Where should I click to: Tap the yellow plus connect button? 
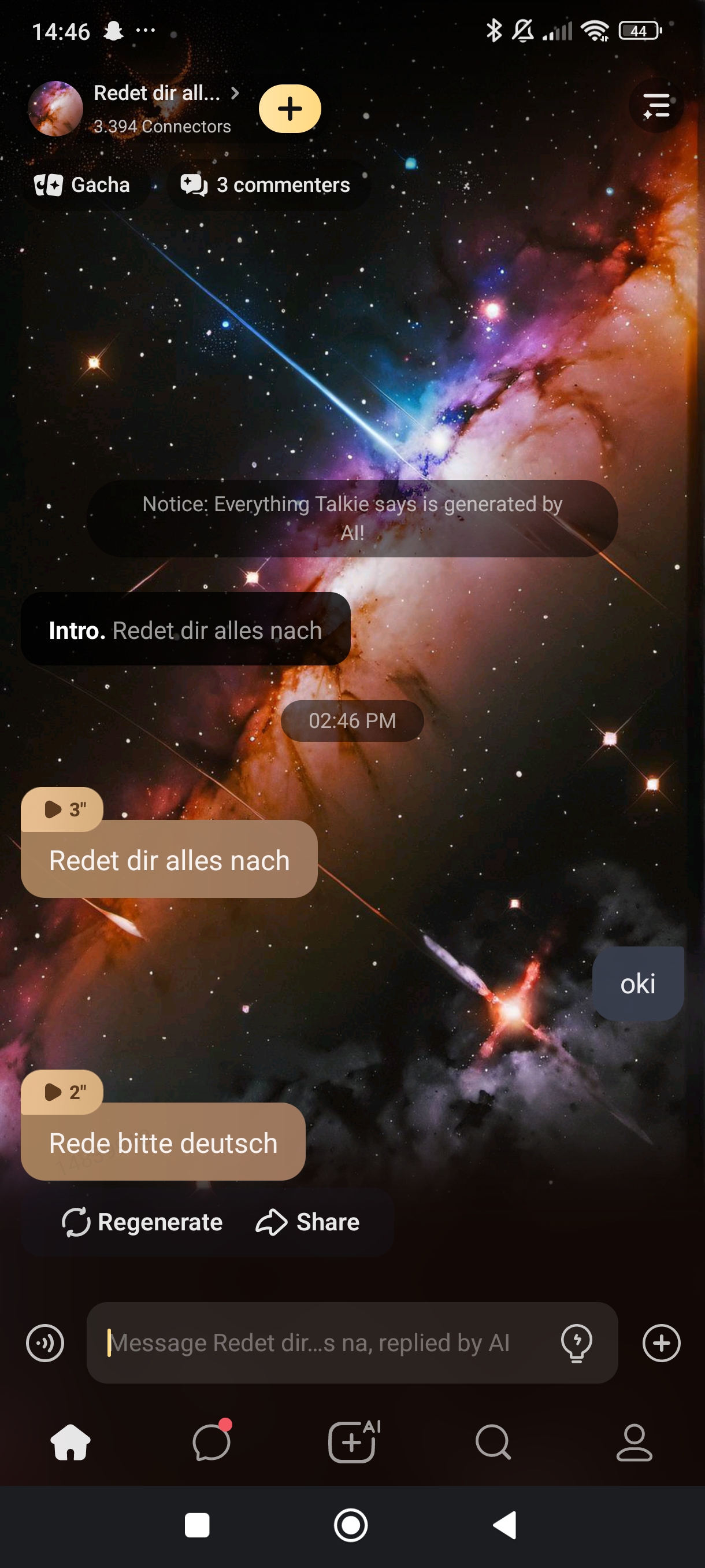[x=290, y=109]
